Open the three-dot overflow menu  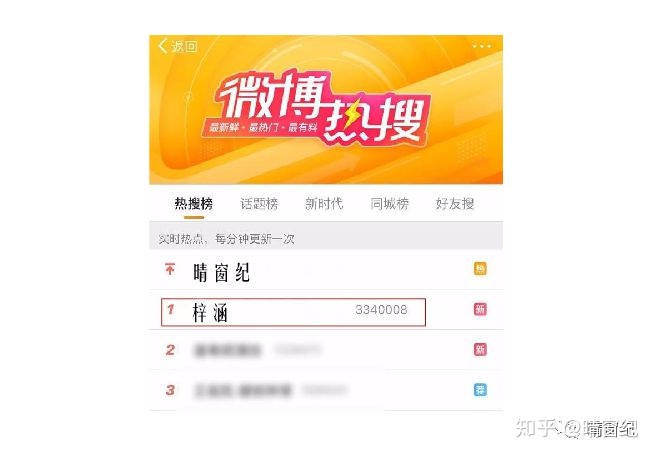482,46
